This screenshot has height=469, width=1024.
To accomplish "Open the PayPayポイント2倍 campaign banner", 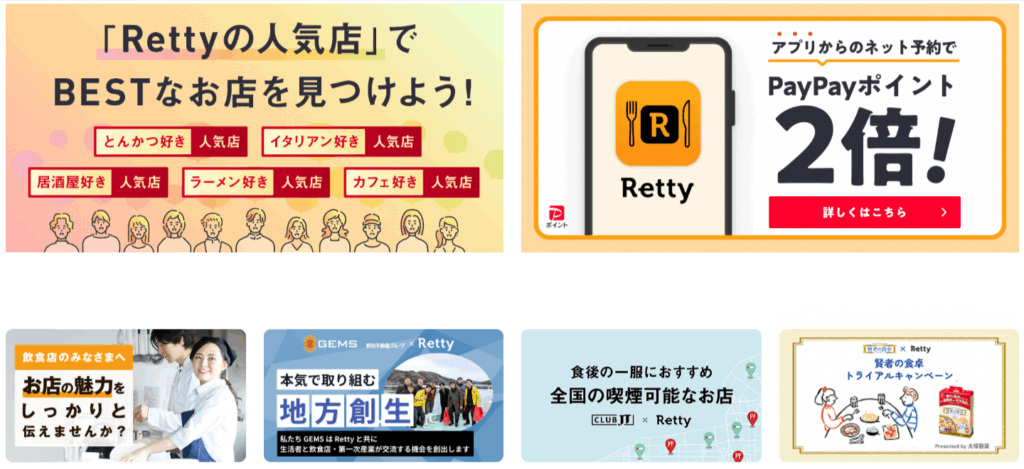I will coord(768,128).
